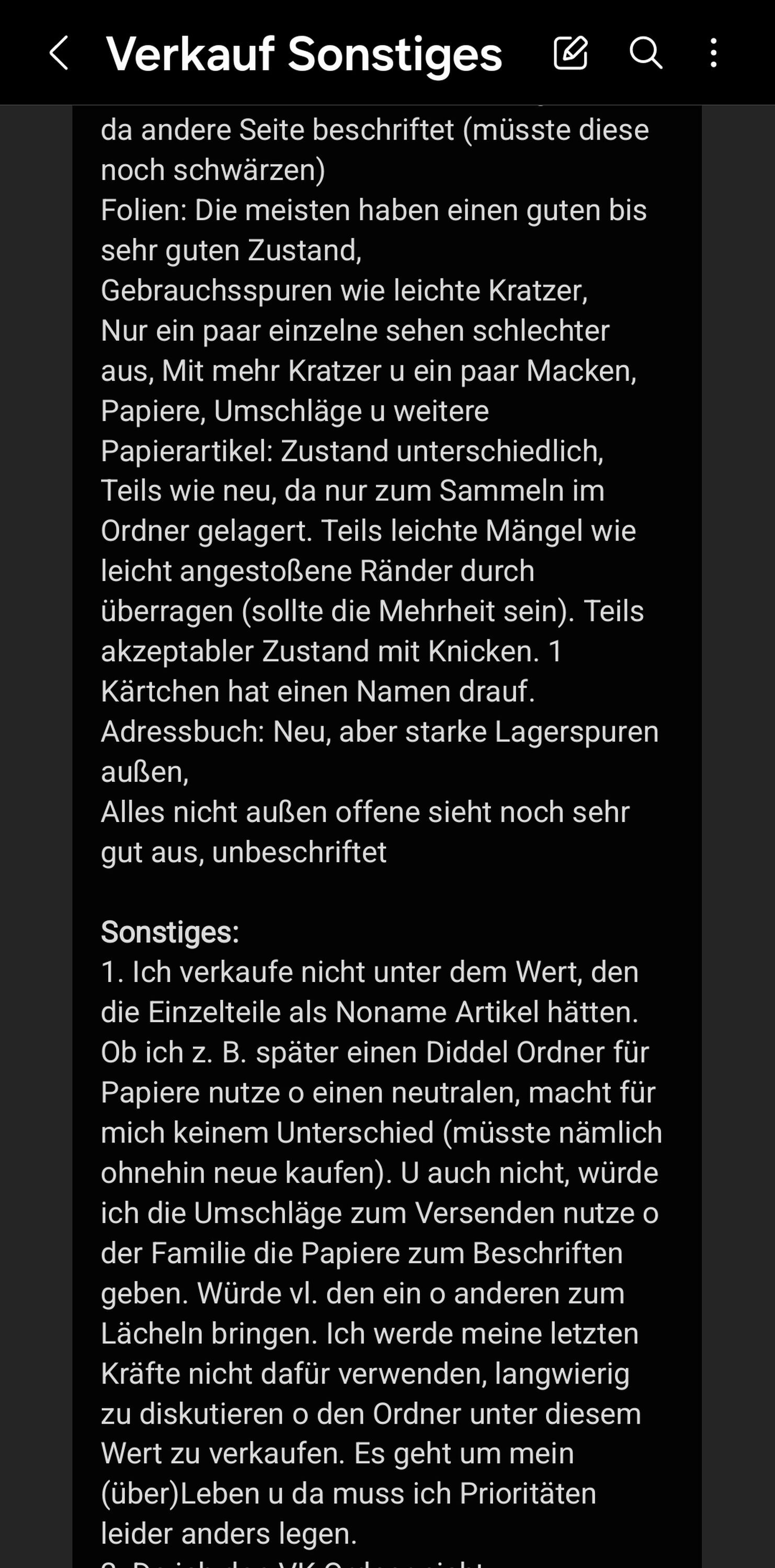Go back from the Verkauf Sonstiges note
The height and width of the screenshot is (1568, 775).
click(59, 53)
